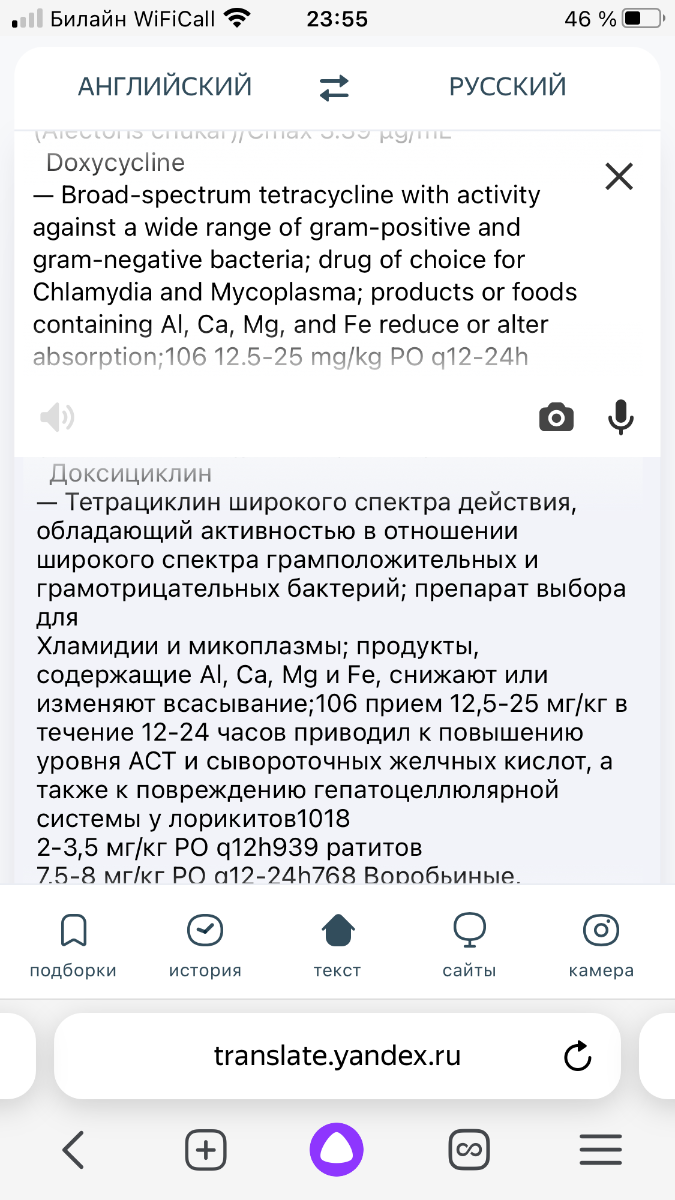
Task: Select the АНГЛИЙСКИЙ source language
Action: [x=165, y=87]
